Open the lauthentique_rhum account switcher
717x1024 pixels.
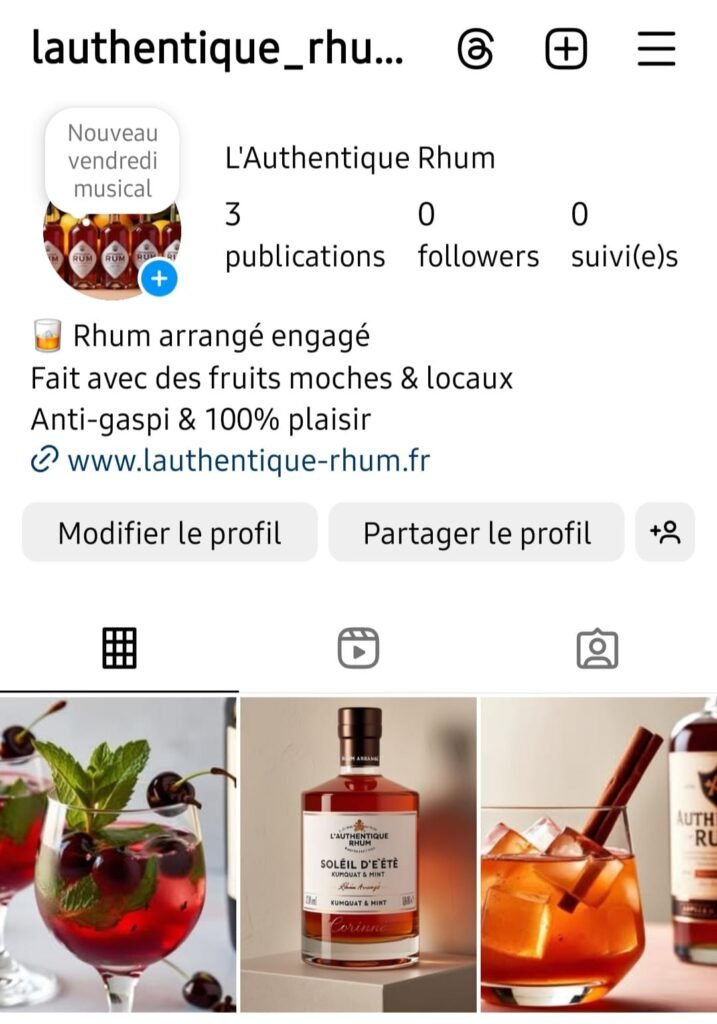(217, 49)
